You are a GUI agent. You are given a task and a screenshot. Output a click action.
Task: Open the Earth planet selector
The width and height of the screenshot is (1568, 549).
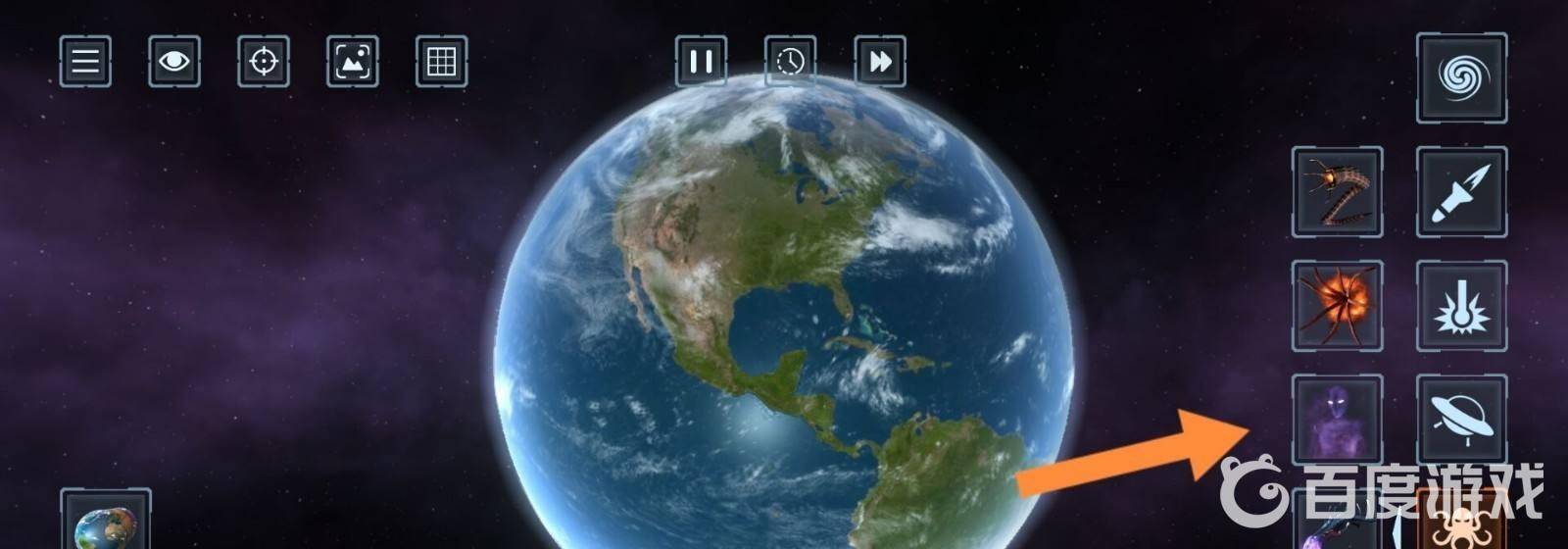pos(106,523)
